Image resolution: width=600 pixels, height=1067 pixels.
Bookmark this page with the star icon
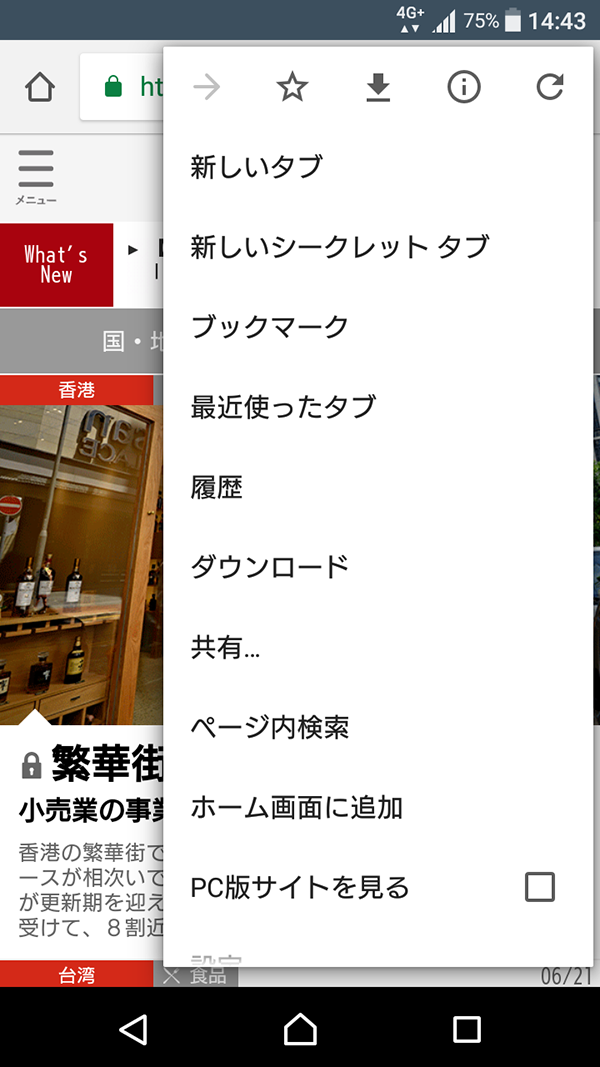pyautogui.click(x=292, y=88)
